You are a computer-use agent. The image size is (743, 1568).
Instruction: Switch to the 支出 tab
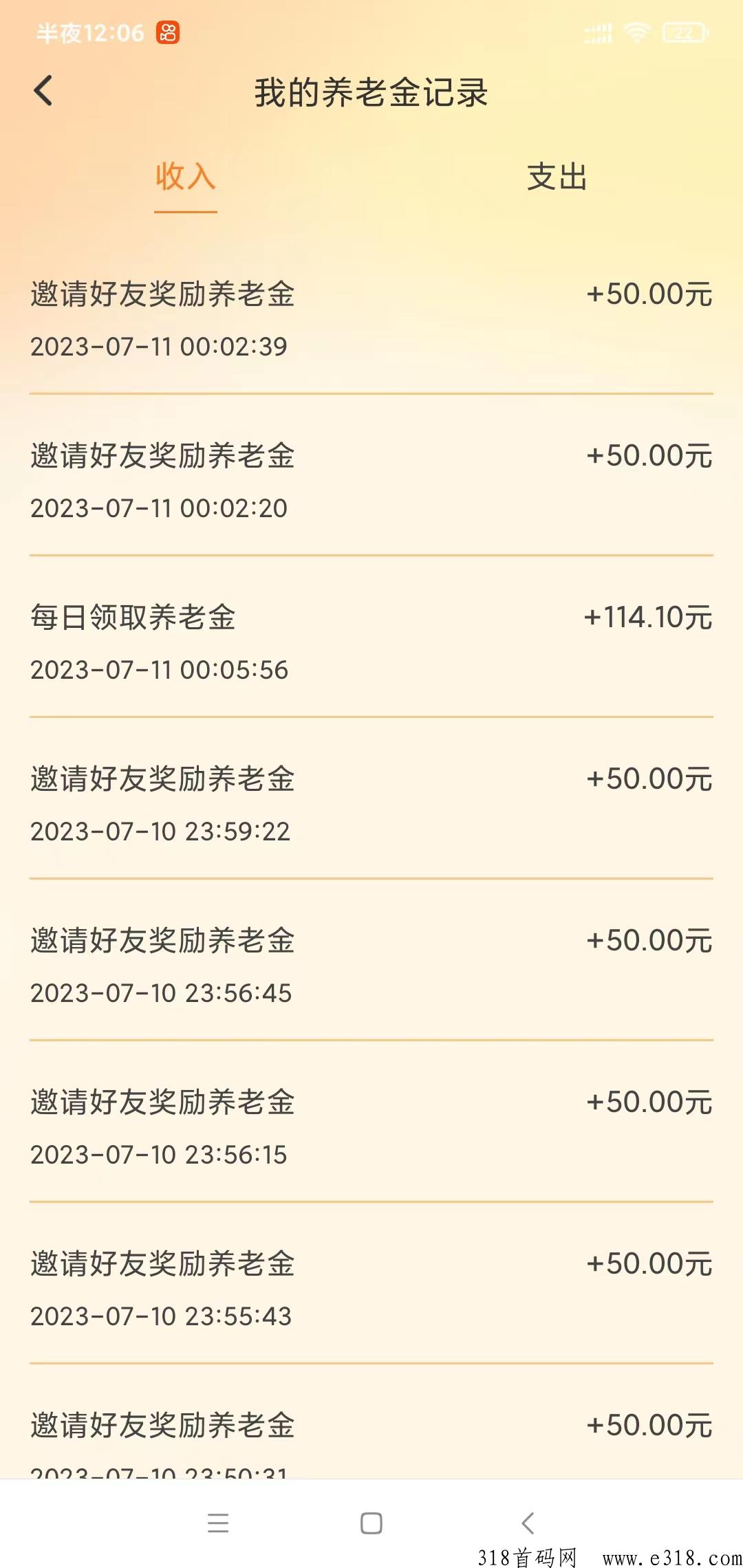557,177
